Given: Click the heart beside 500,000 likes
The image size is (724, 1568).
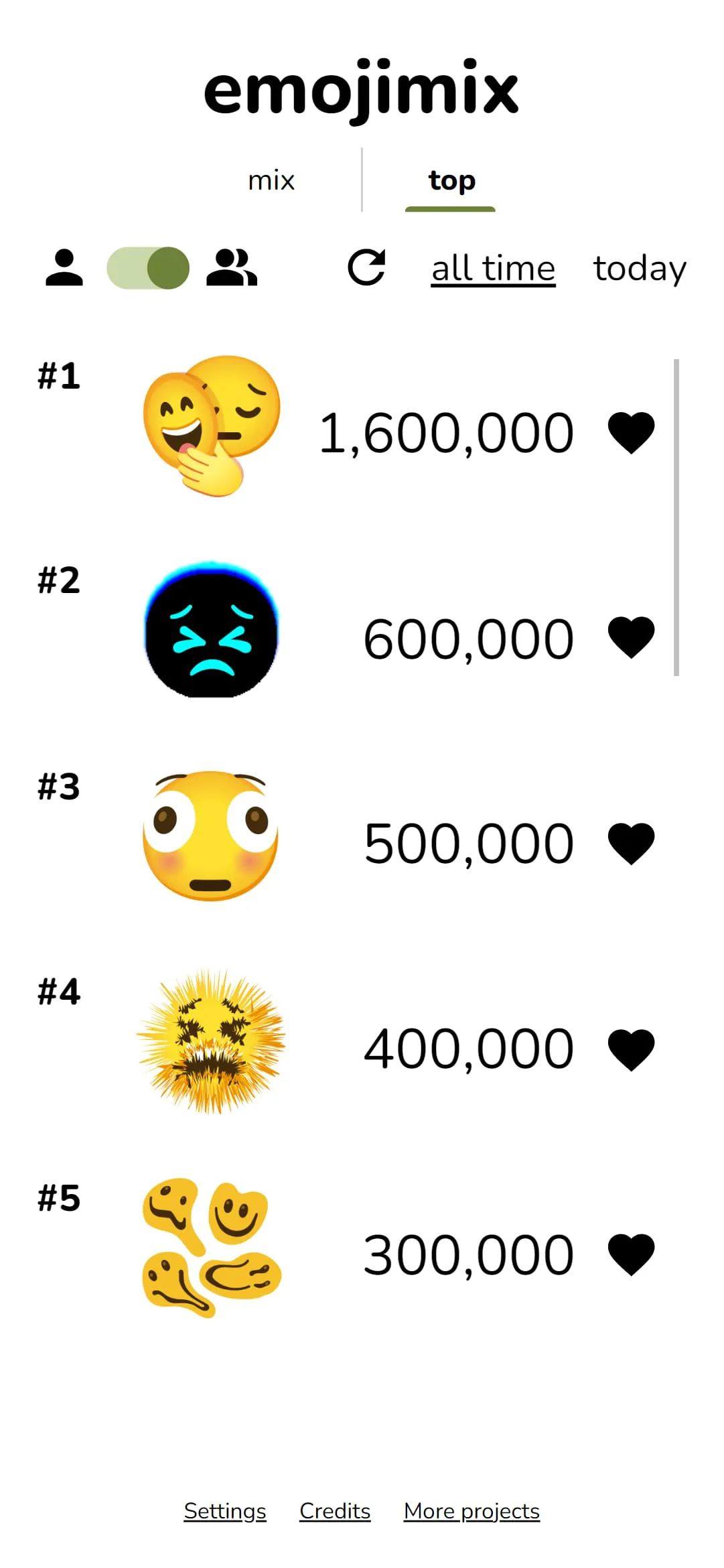Looking at the screenshot, I should click(630, 843).
